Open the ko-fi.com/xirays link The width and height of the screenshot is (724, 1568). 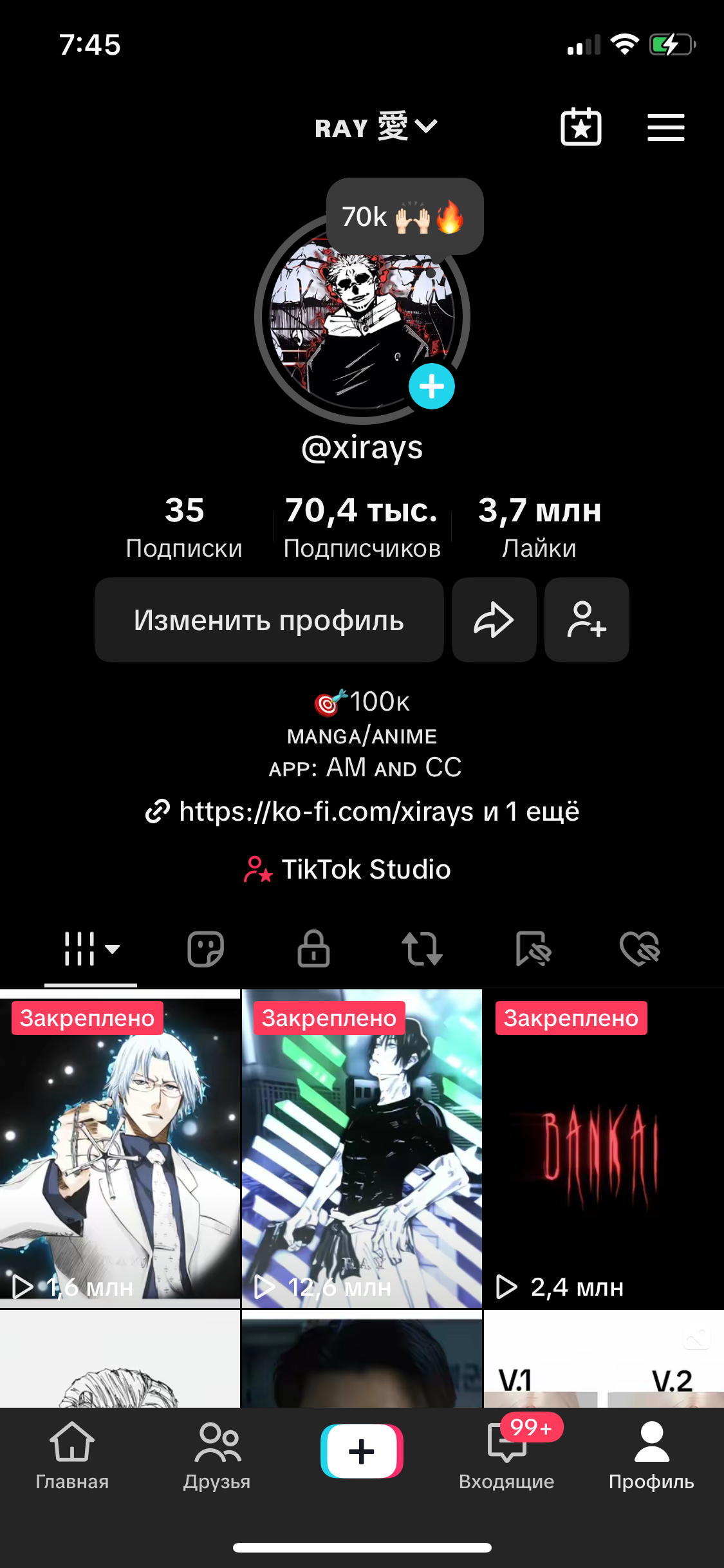tap(362, 812)
